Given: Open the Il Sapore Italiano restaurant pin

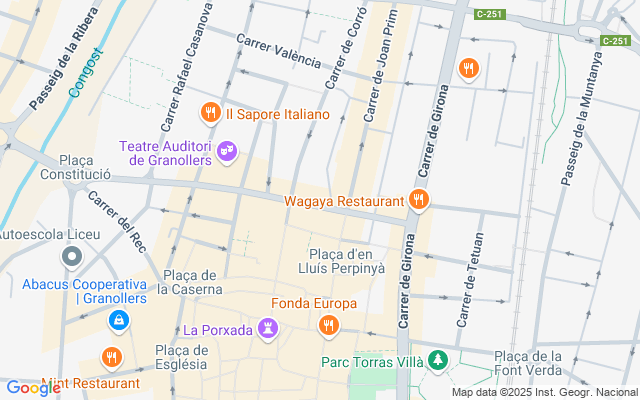Looking at the screenshot, I should point(210,114).
